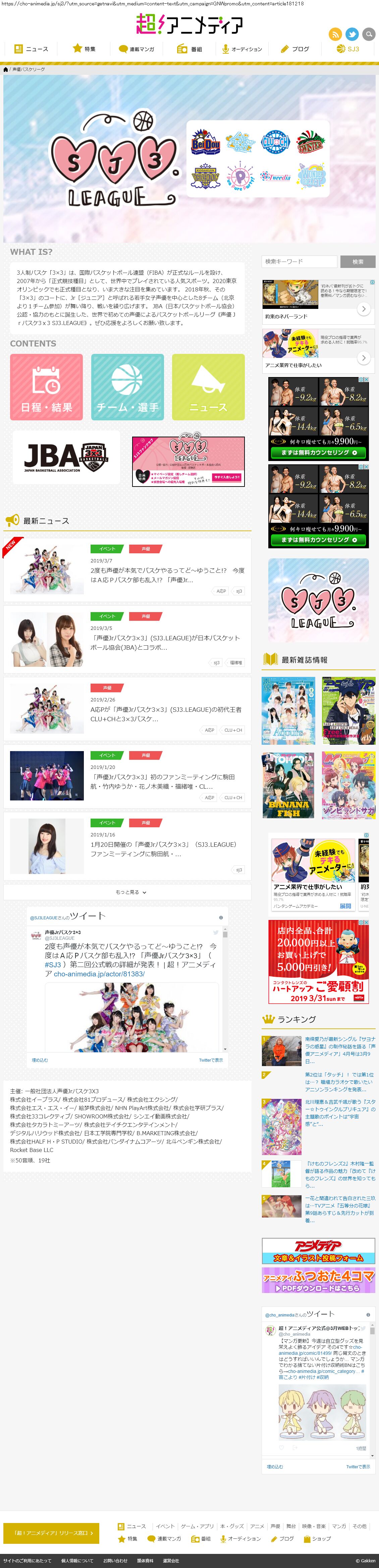This screenshot has width=379, height=1568.
Task: Open the RSS feed icon
Action: point(335,34)
